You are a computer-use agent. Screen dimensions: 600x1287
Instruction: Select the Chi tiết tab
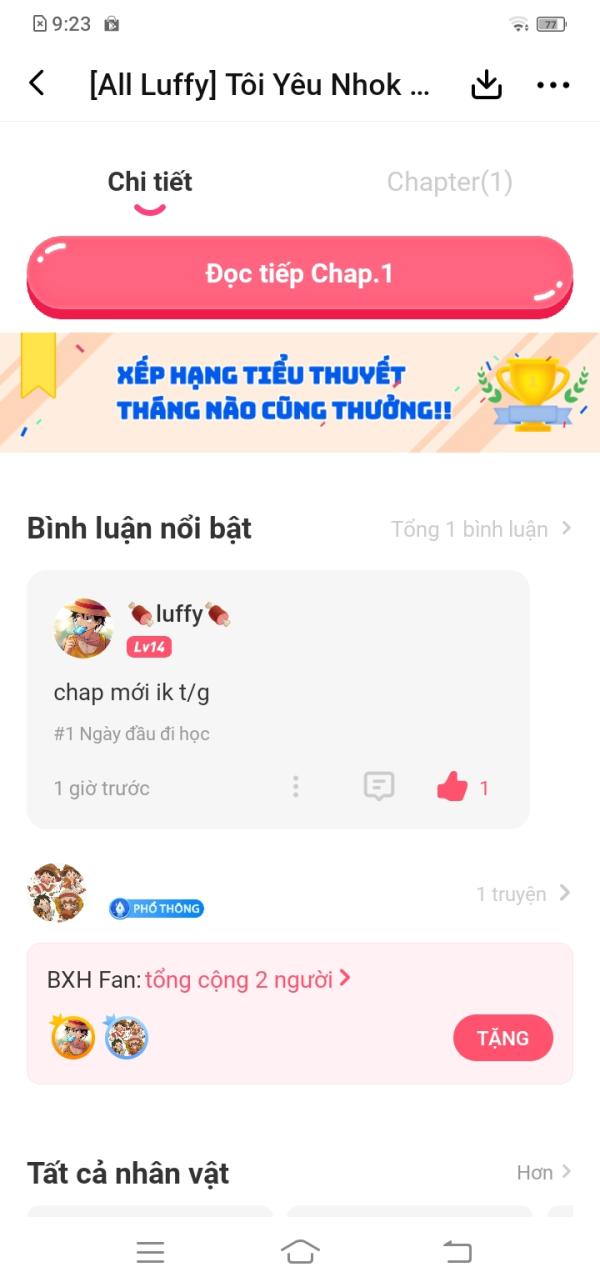[150, 182]
